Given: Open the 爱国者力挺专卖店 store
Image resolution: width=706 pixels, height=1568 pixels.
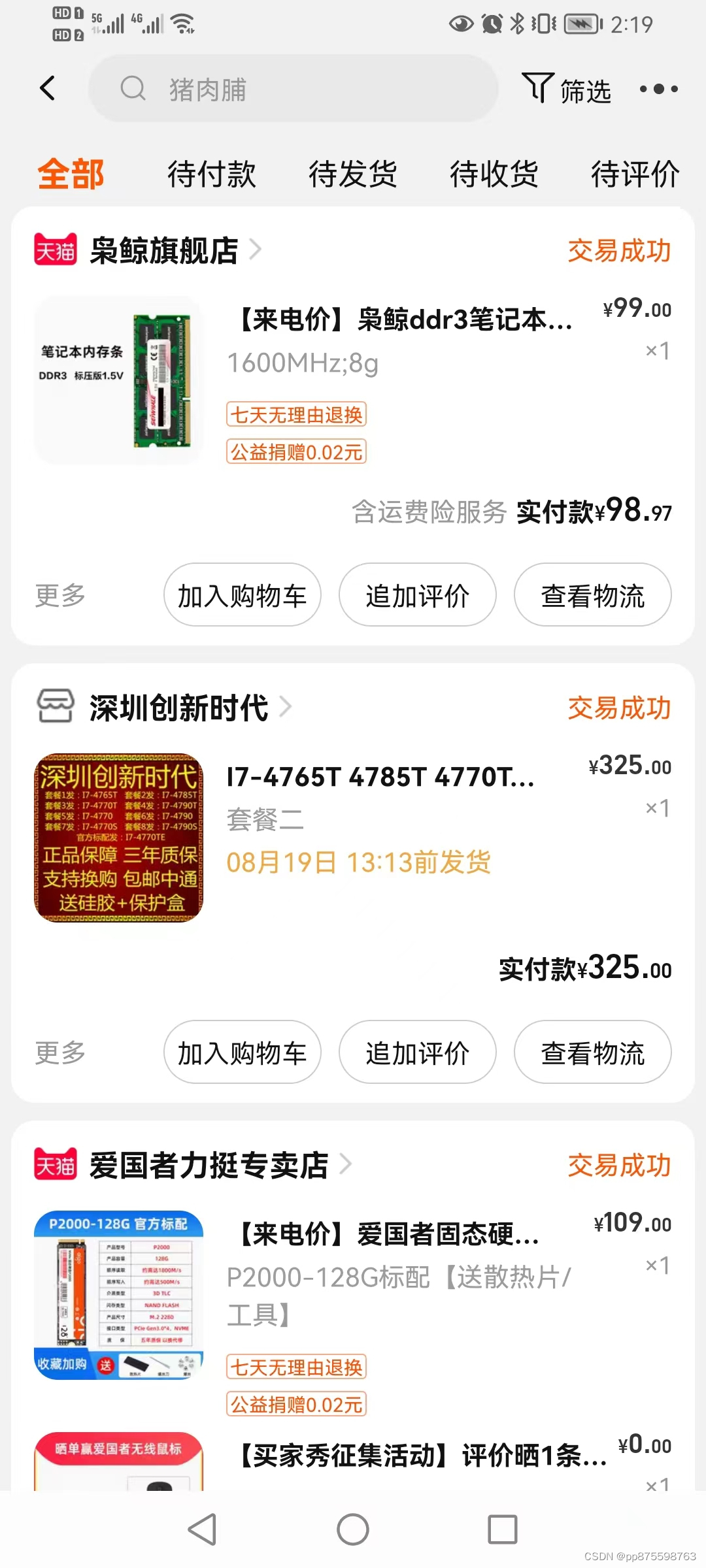Looking at the screenshot, I should click(208, 1165).
